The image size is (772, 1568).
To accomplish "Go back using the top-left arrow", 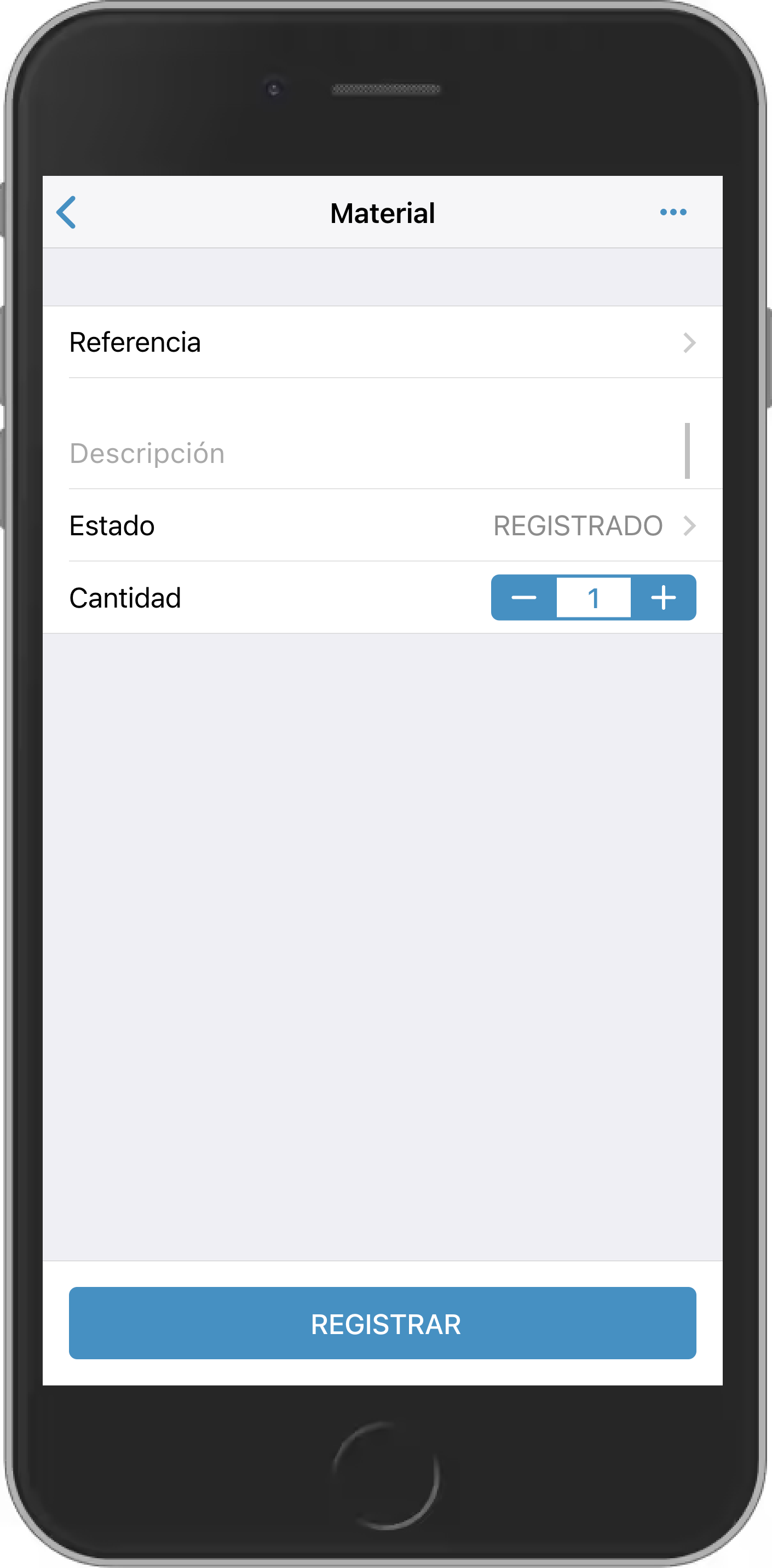I will 66,213.
